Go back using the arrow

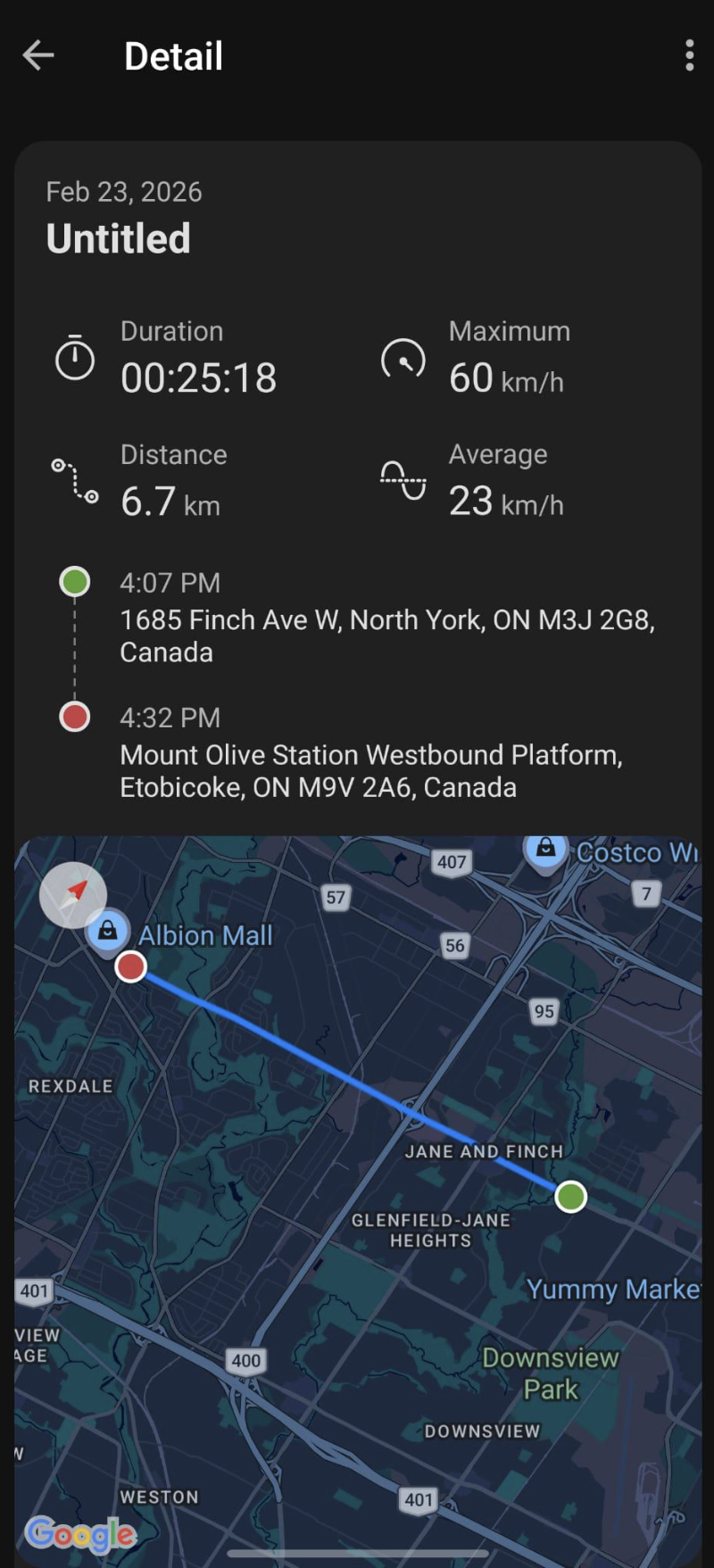click(x=38, y=55)
